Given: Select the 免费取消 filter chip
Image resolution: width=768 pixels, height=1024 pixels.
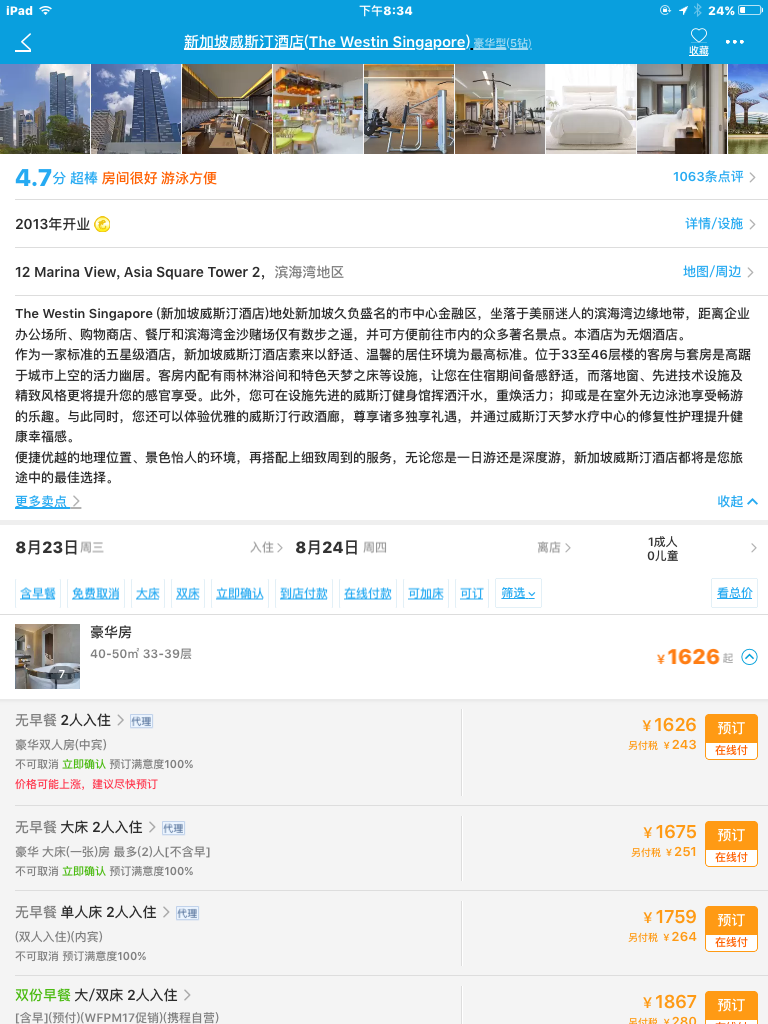Looking at the screenshot, I should pyautogui.click(x=96, y=593).
